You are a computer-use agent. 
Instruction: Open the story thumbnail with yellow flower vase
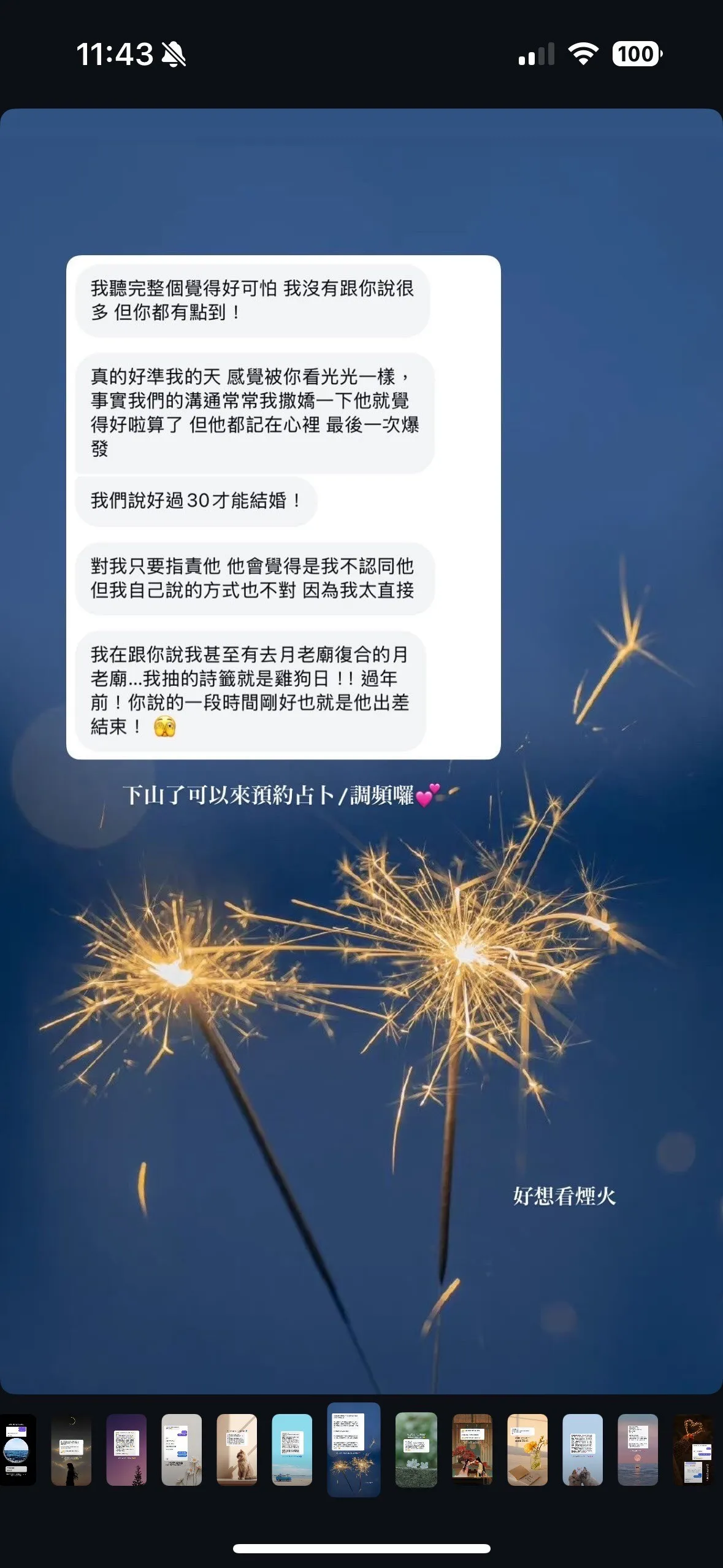pyautogui.click(x=527, y=1450)
